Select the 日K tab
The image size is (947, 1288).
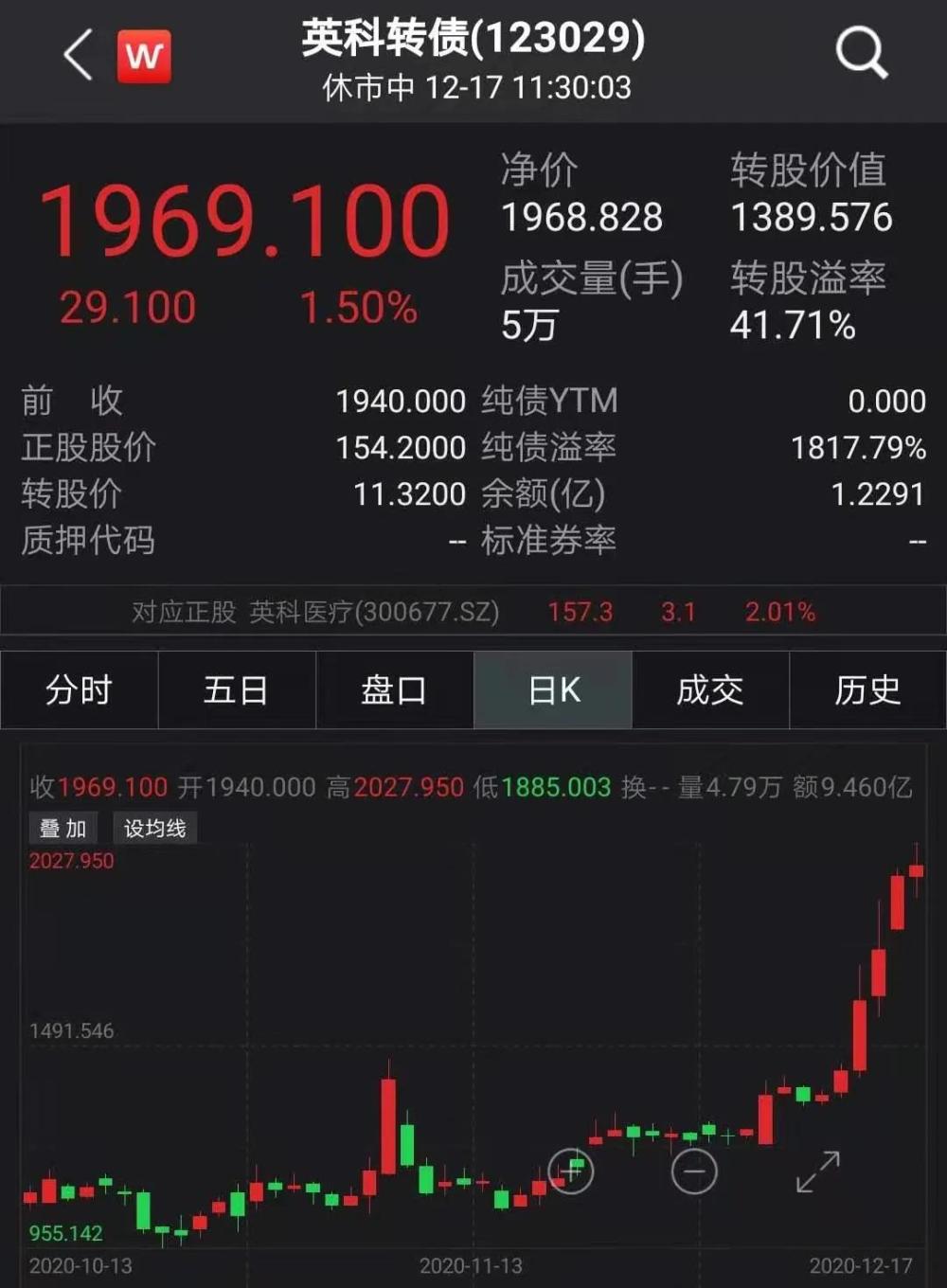[553, 690]
